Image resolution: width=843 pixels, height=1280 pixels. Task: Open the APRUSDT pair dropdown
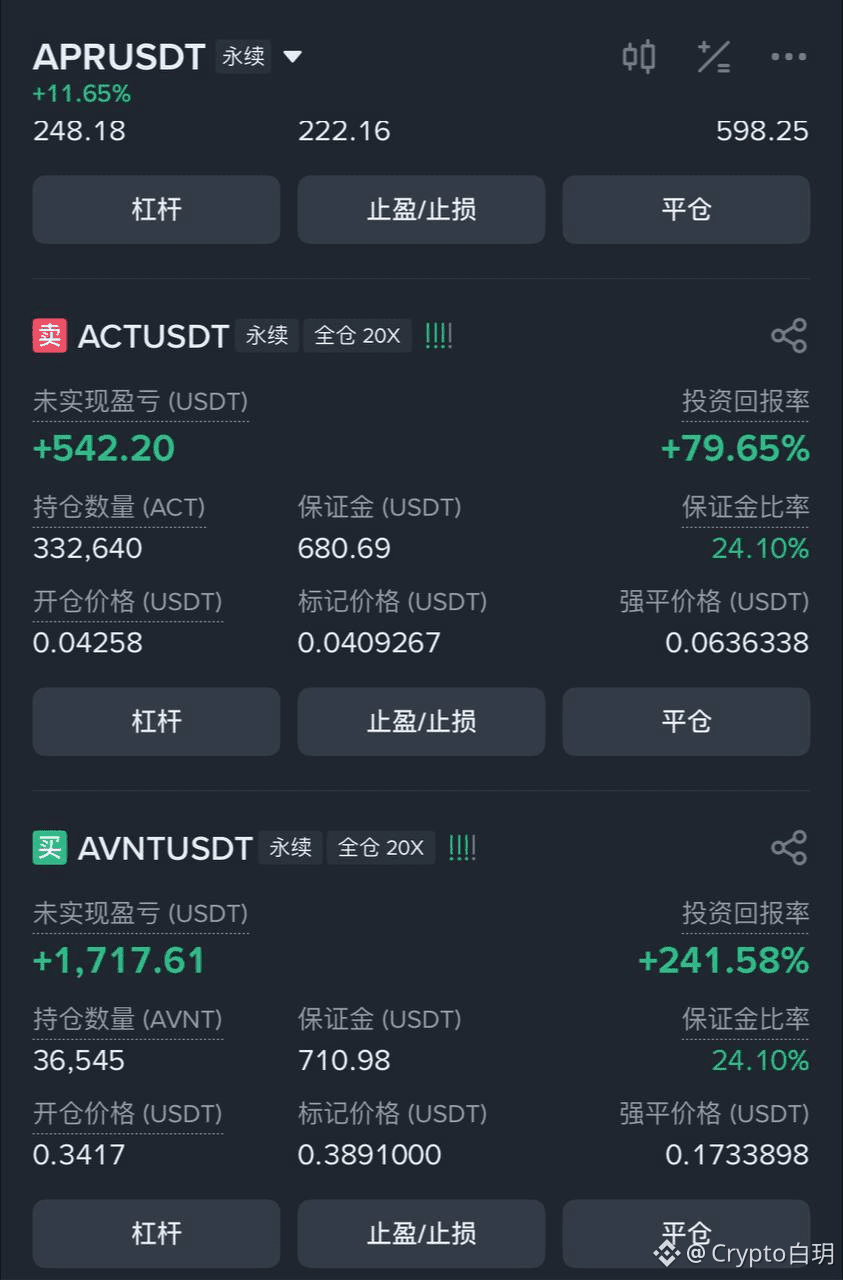[292, 57]
